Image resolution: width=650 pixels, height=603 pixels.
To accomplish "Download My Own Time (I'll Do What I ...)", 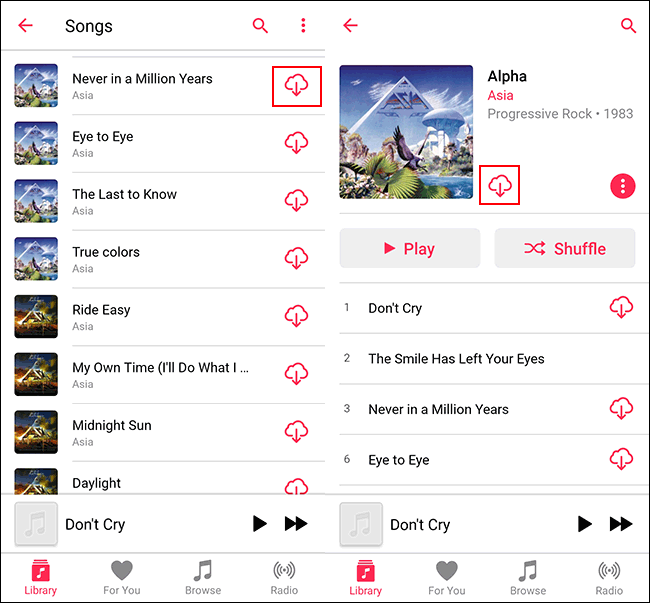I will pyautogui.click(x=296, y=374).
